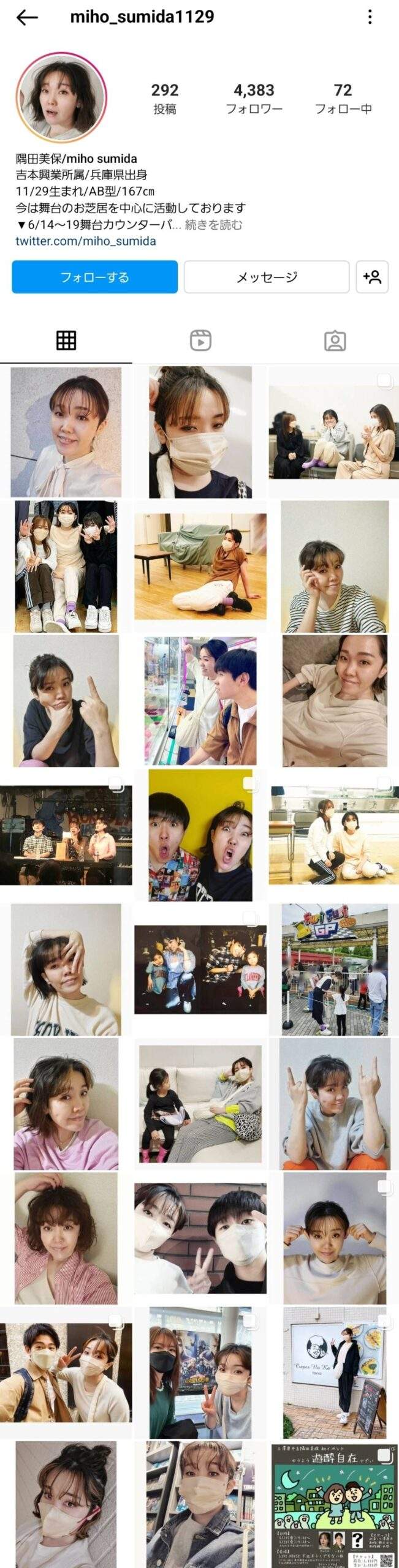
Task: Switch to the tagged photos tab
Action: [x=335, y=340]
